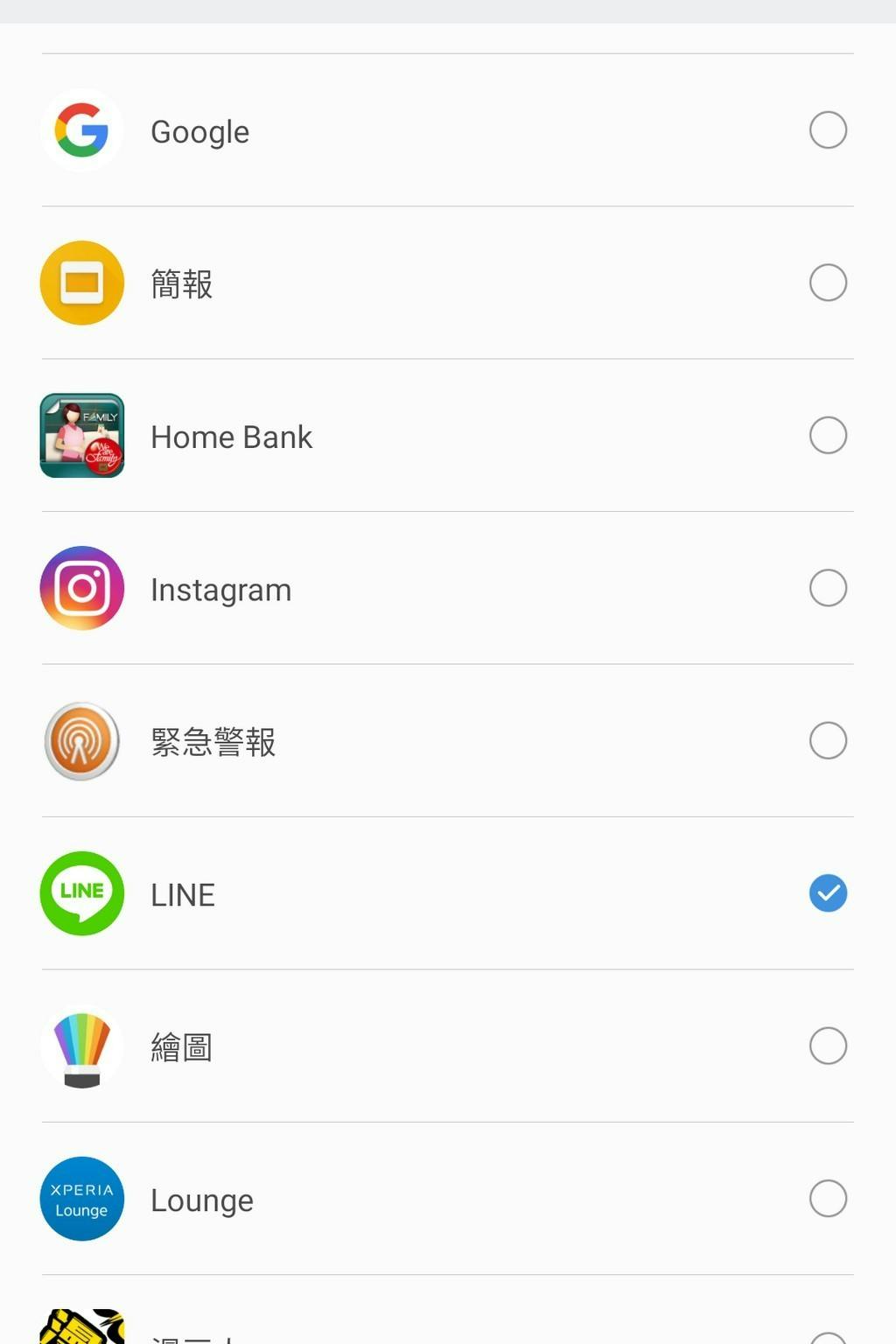The height and width of the screenshot is (1344, 896).
Task: Choose 簡報 from the app list
Action: coord(828,283)
